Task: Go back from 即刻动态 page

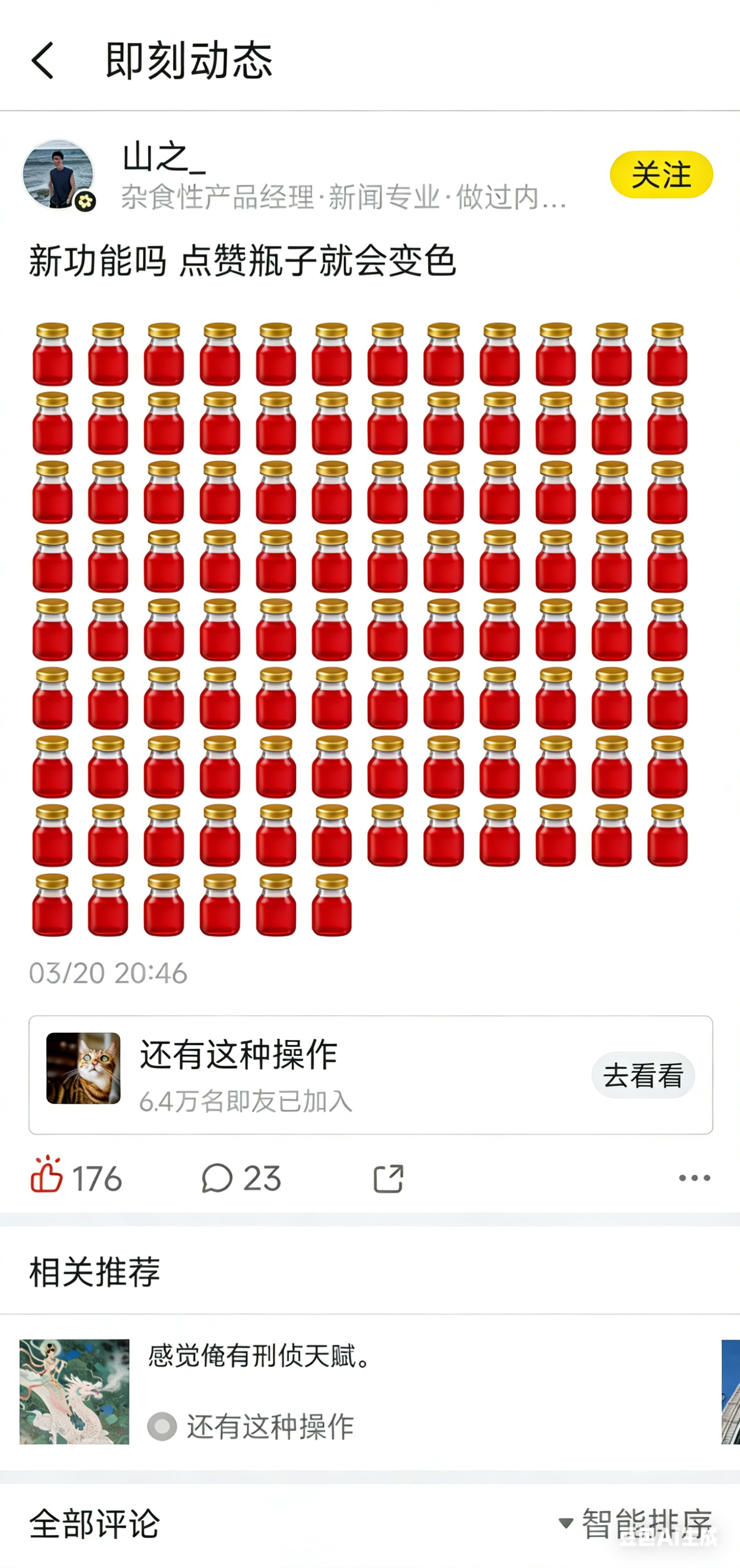Action: [x=43, y=60]
